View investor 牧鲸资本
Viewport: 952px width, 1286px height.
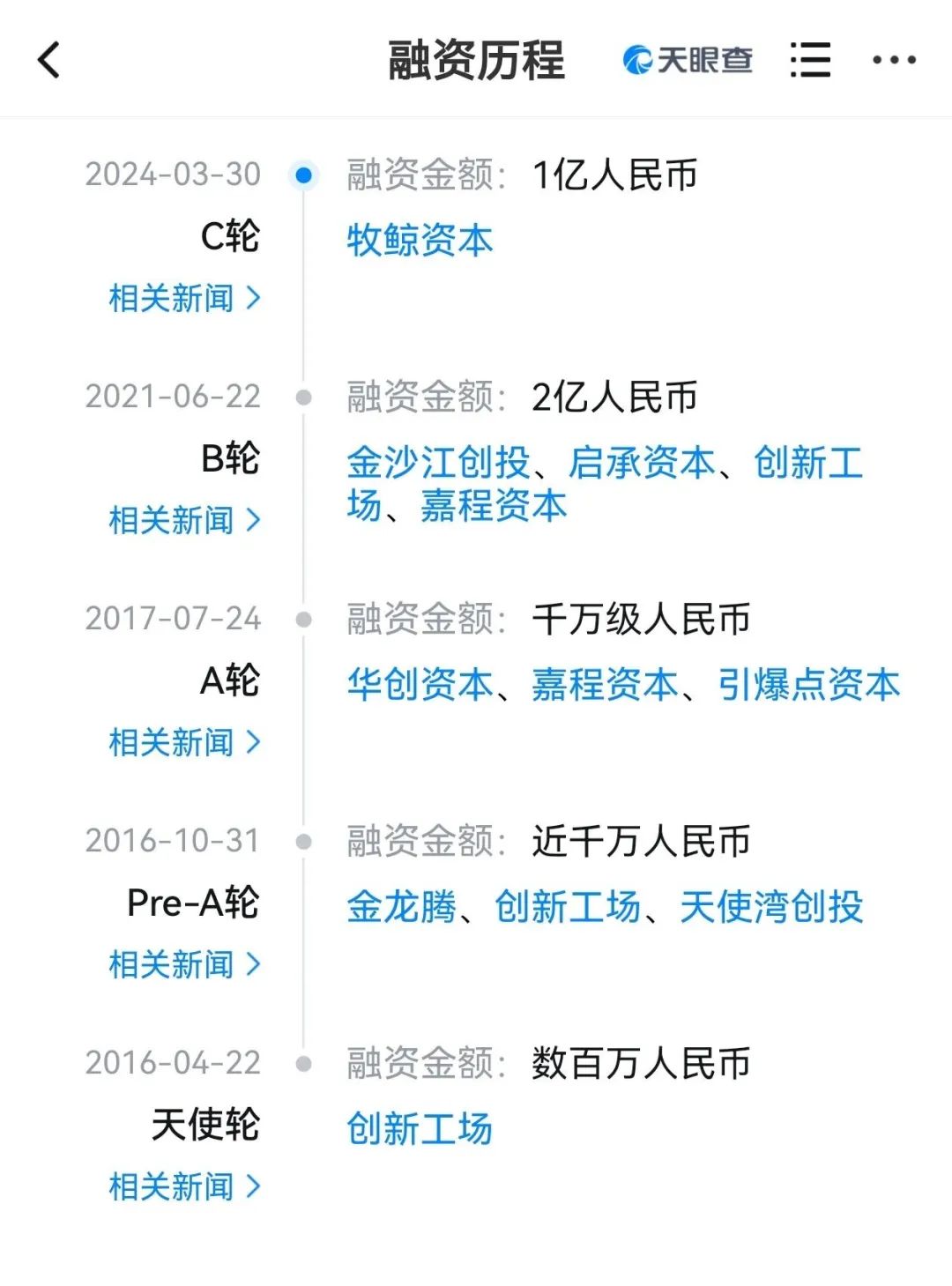point(420,241)
